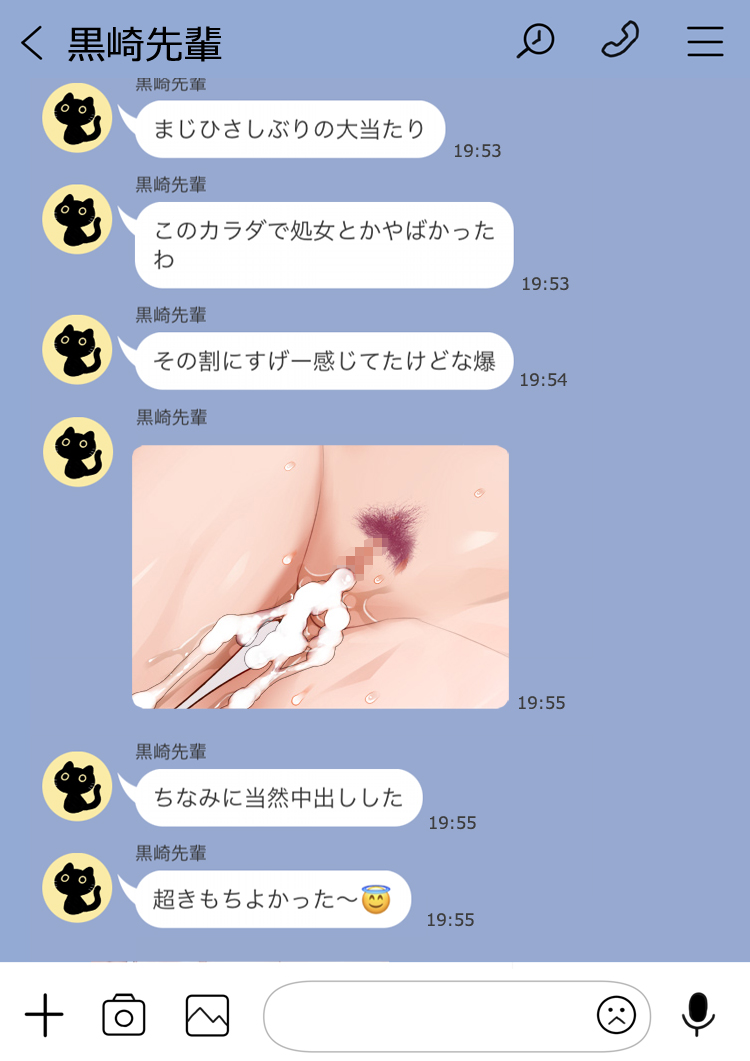Open the hamburger menu
The image size is (750, 1061).
[705, 41]
